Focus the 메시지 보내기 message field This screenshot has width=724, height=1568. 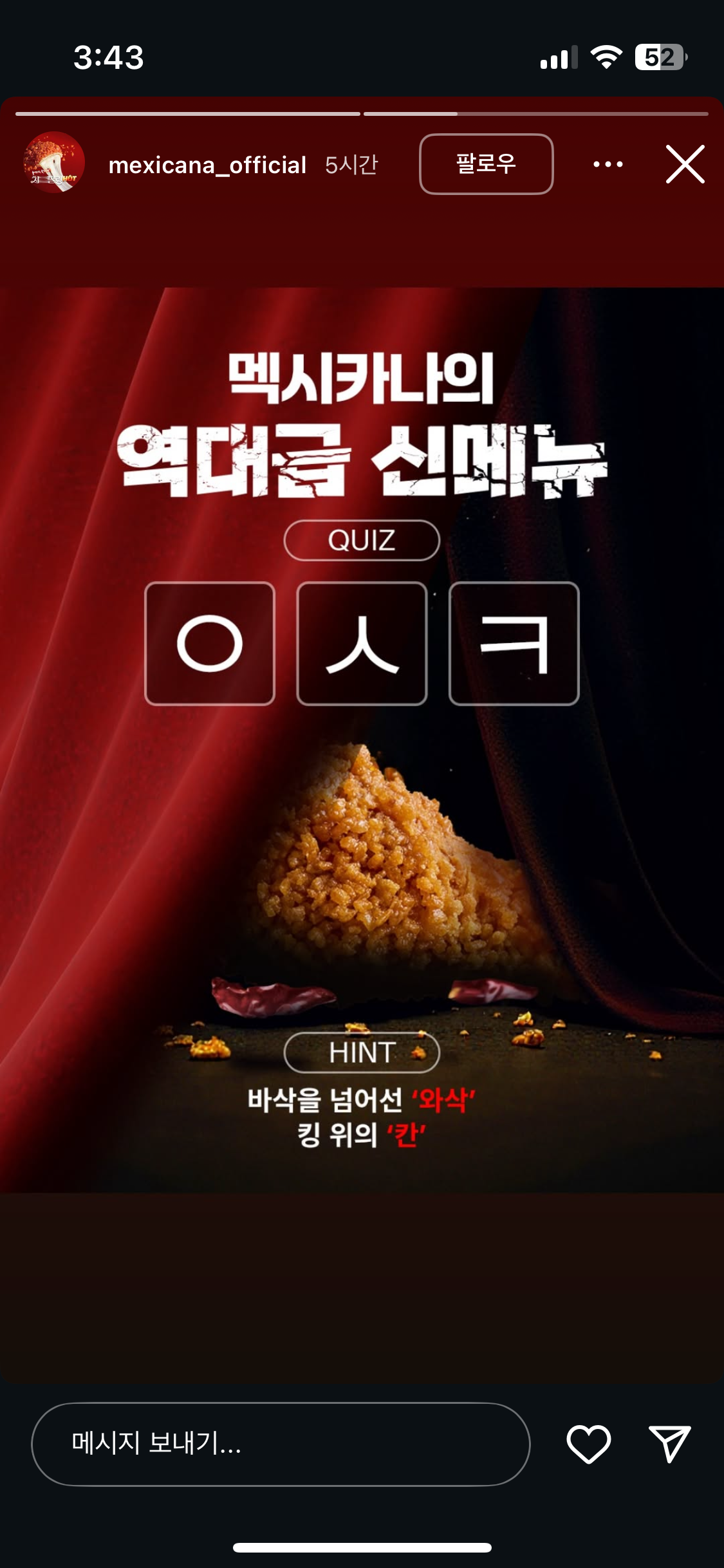click(x=281, y=1444)
